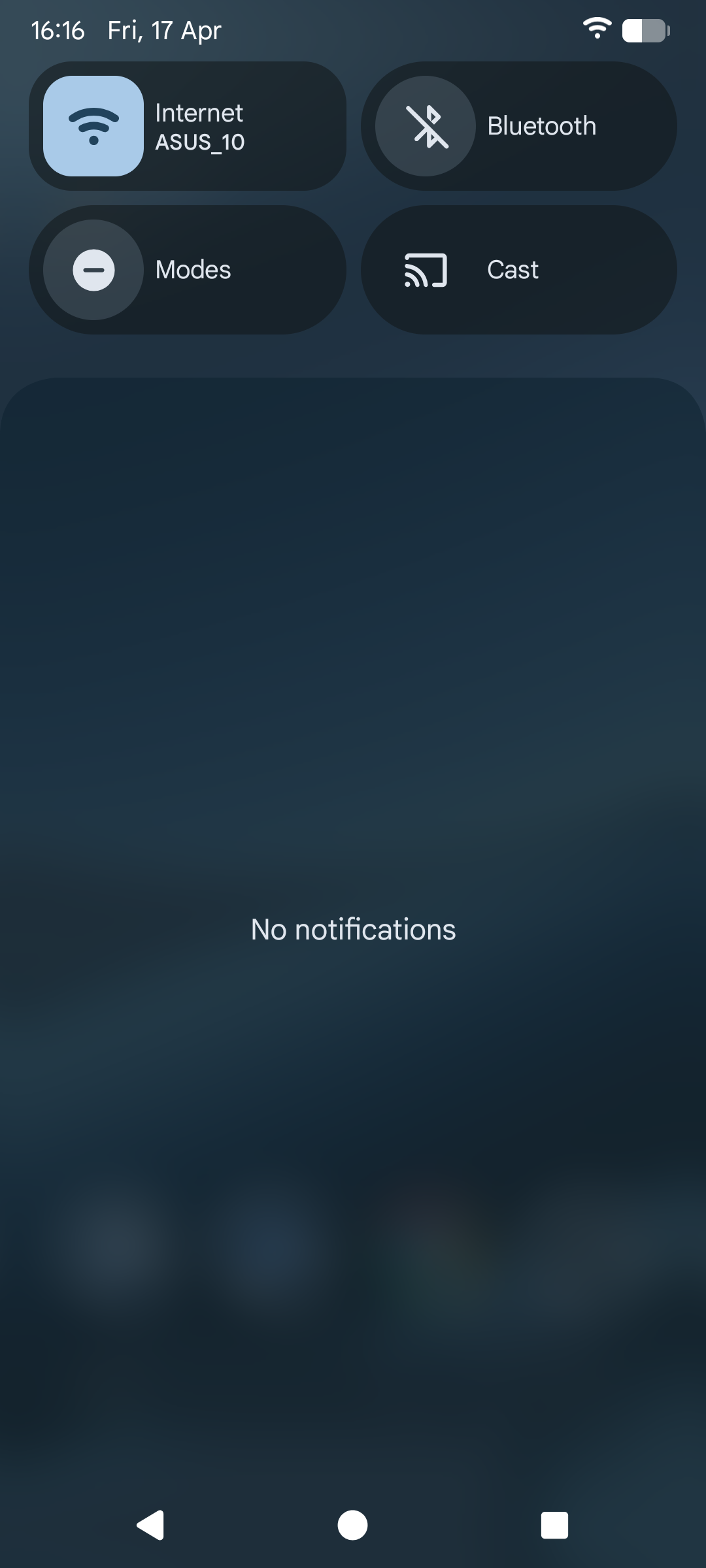This screenshot has height=1568, width=706.
Task: Return to the home screen
Action: pos(352,1526)
